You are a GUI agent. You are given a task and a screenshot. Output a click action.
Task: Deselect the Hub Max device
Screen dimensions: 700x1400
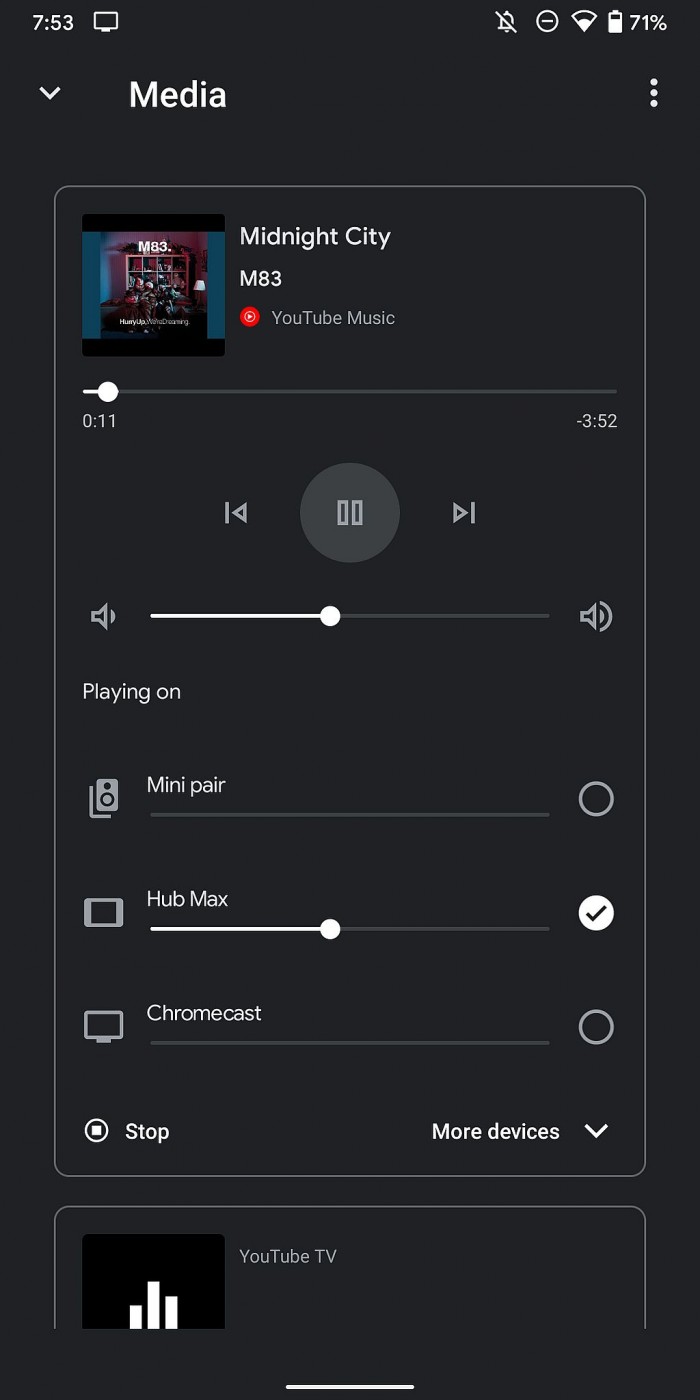pos(596,913)
